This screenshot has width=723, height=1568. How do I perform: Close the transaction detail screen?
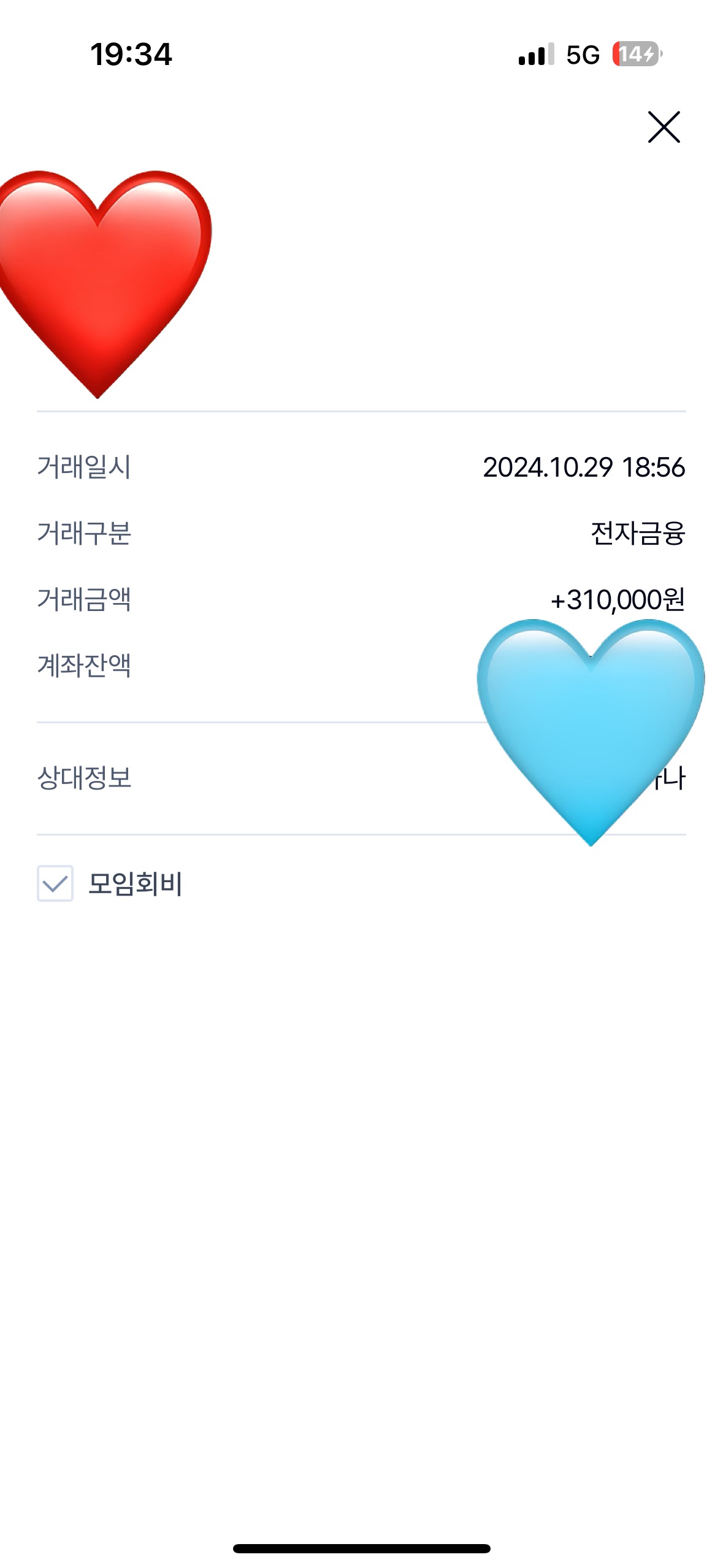[664, 127]
